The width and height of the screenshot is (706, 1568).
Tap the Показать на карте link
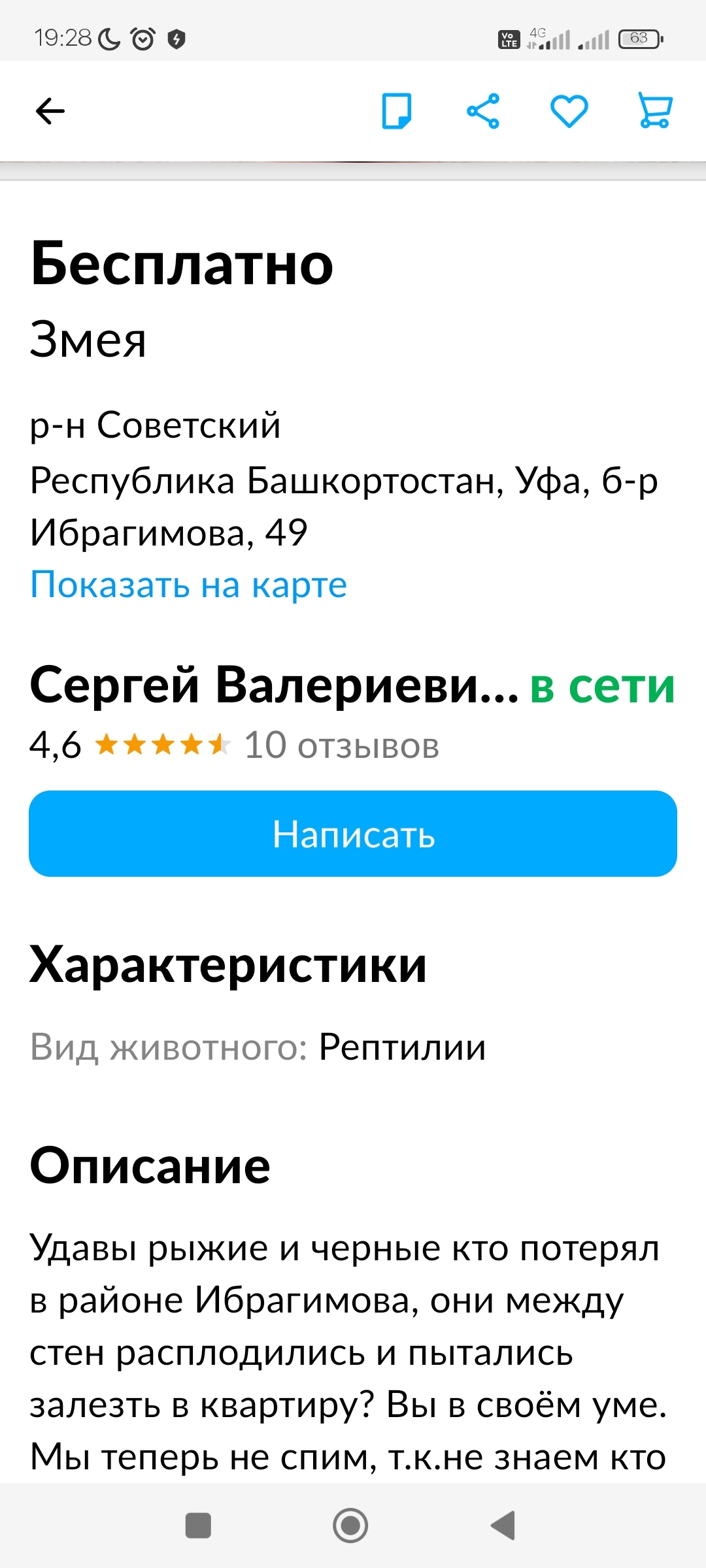pyautogui.click(x=188, y=585)
